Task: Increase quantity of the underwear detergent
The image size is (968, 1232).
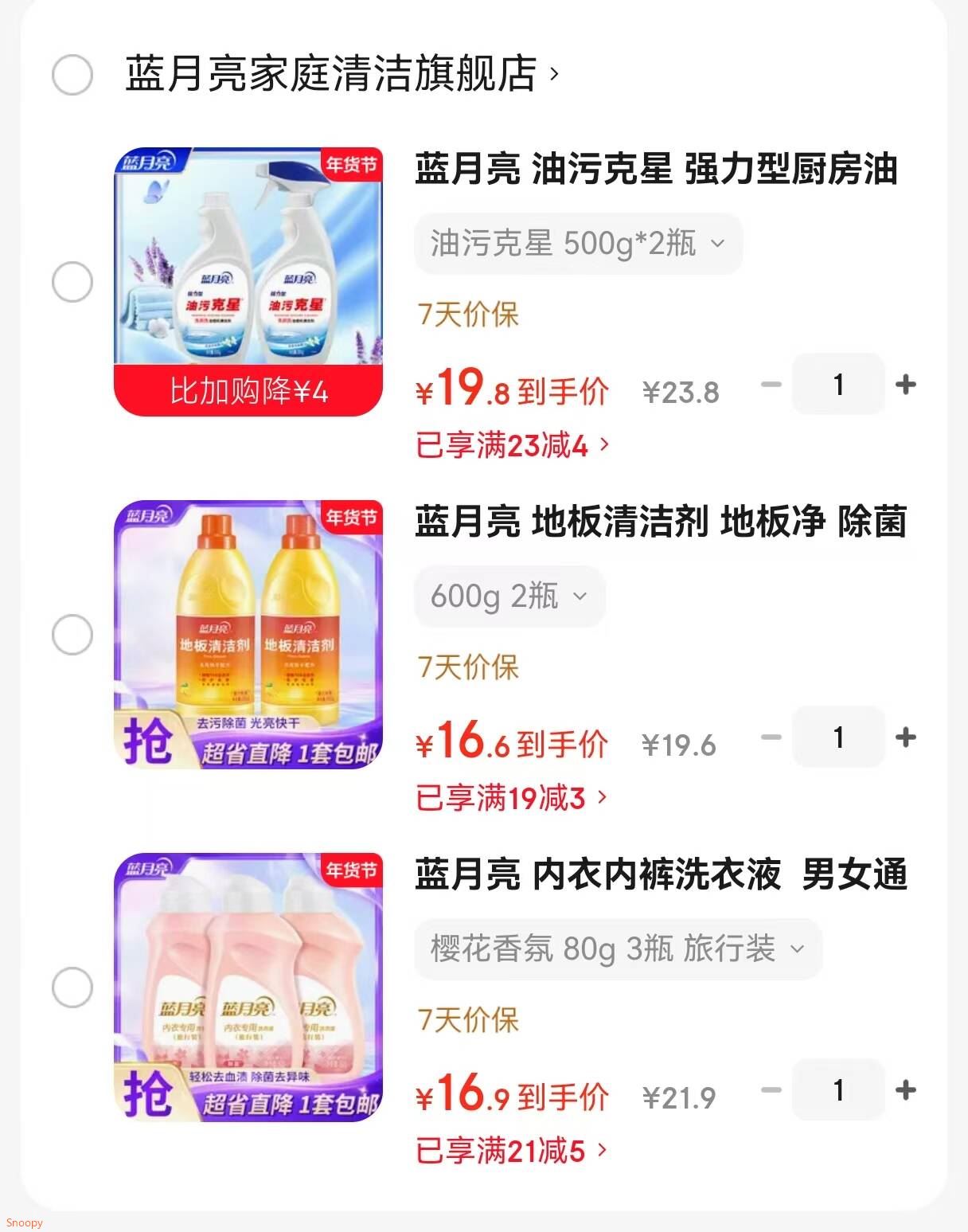Action: click(906, 1090)
